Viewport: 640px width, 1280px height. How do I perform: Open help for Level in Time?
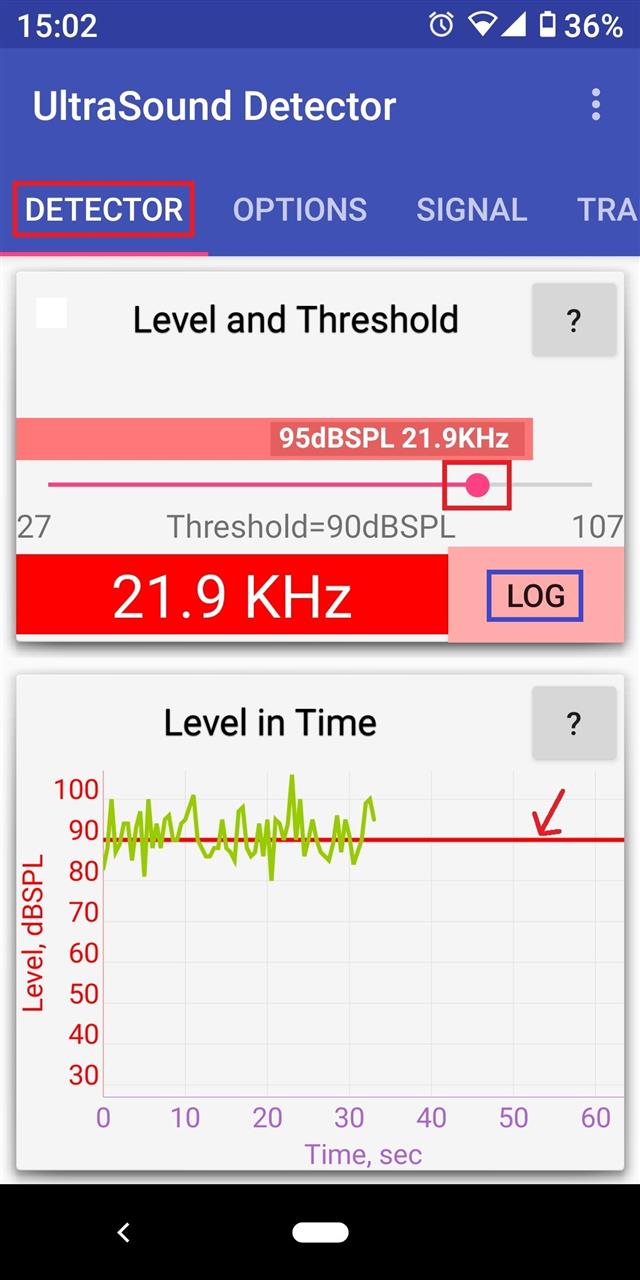click(573, 723)
